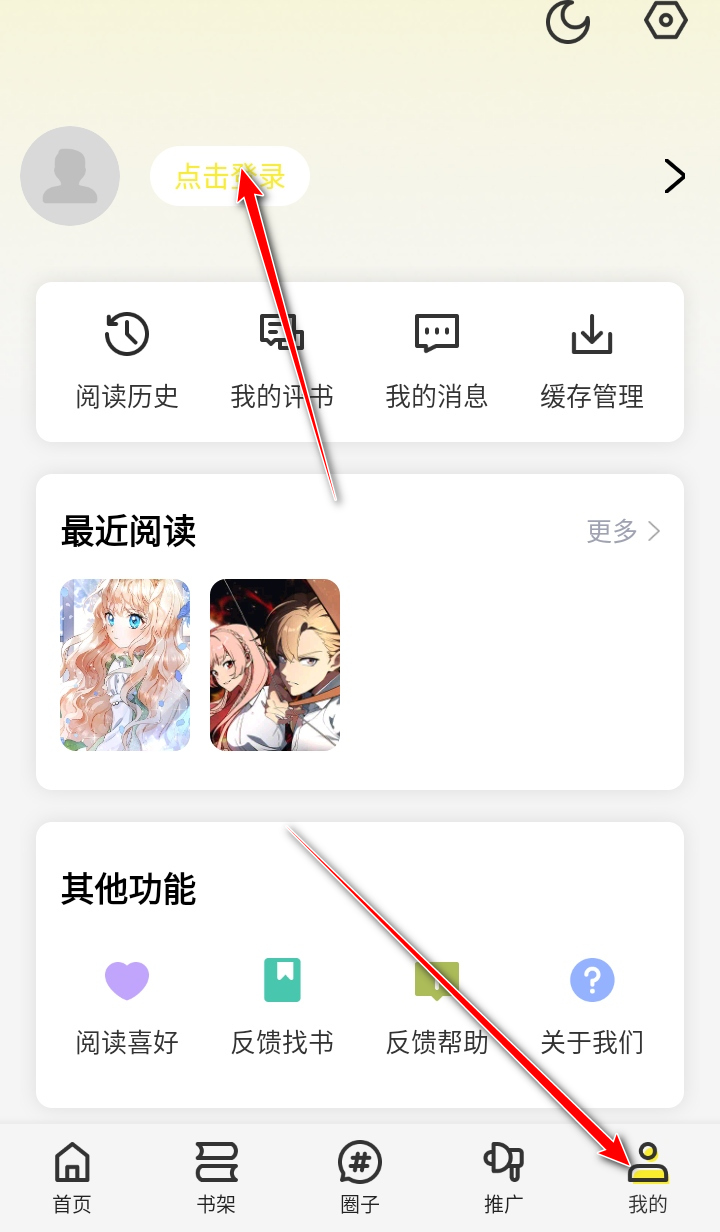View 关于我们 about us

(x=592, y=1007)
